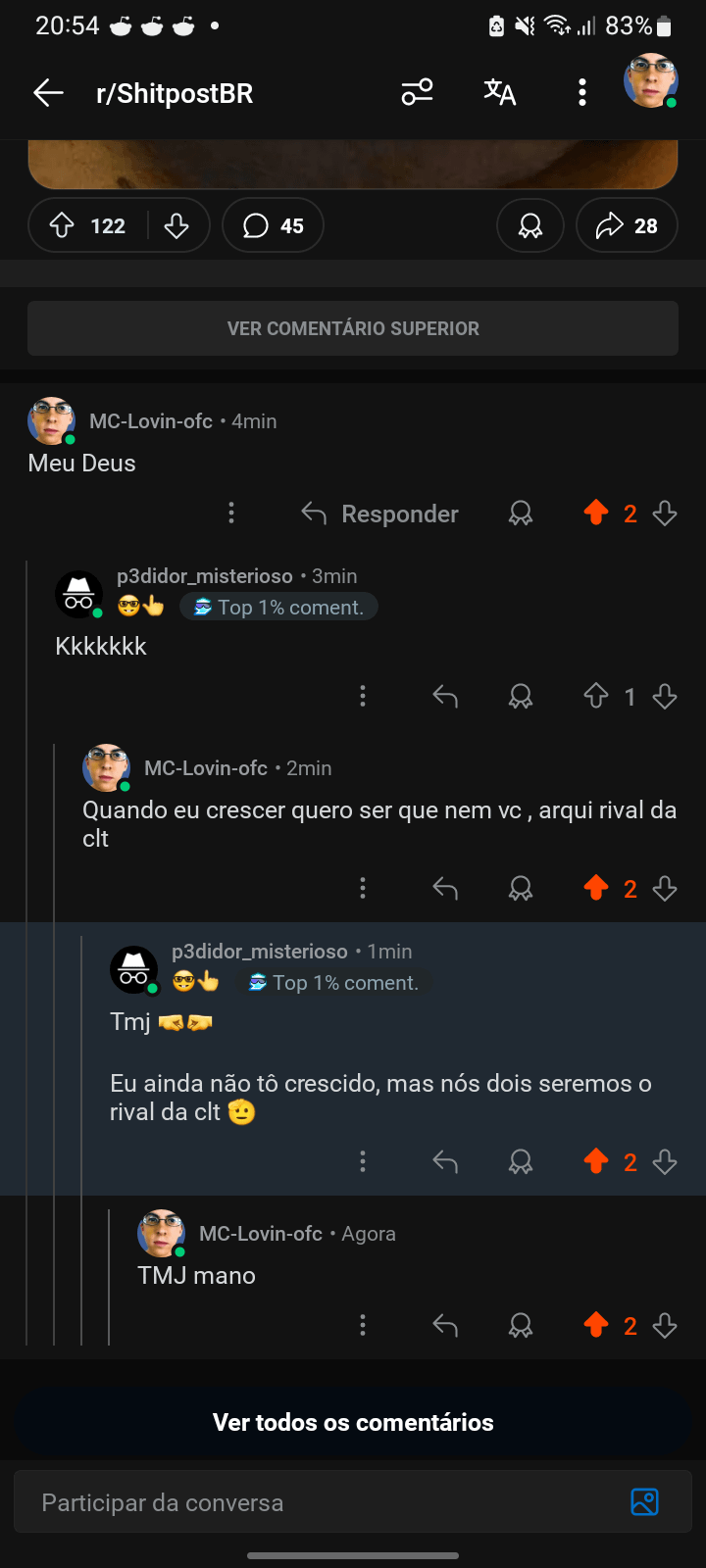Reply to the "TMJ mano" comment

pyautogui.click(x=445, y=1326)
